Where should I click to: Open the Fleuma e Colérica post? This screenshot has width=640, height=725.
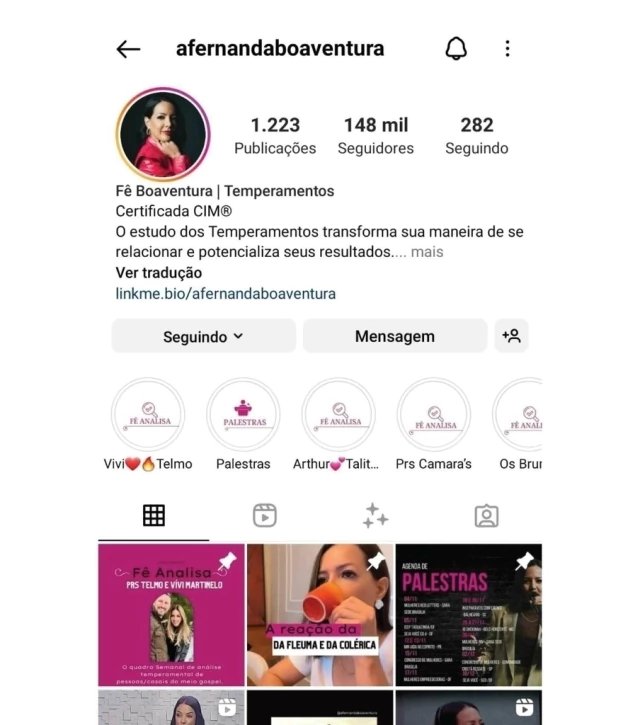pyautogui.click(x=320, y=615)
